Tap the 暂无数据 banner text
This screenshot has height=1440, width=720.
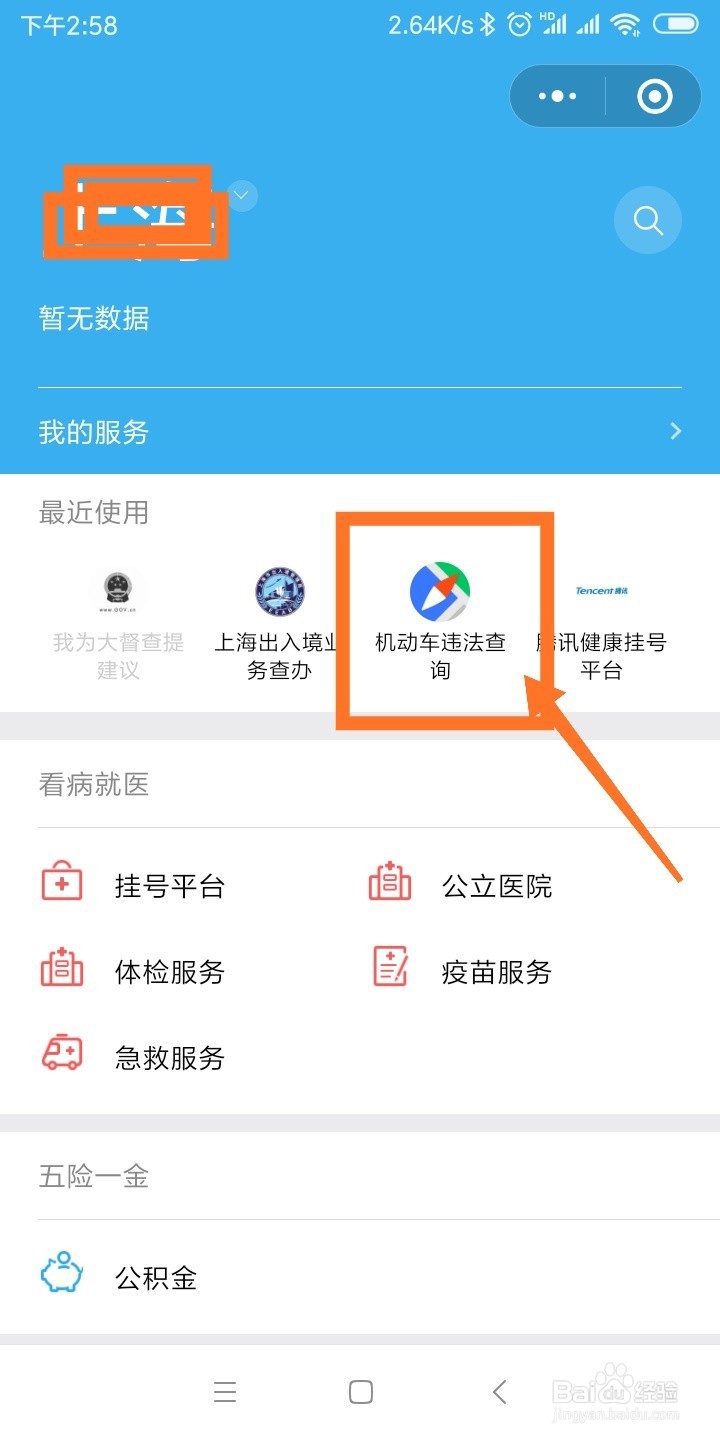[95, 318]
